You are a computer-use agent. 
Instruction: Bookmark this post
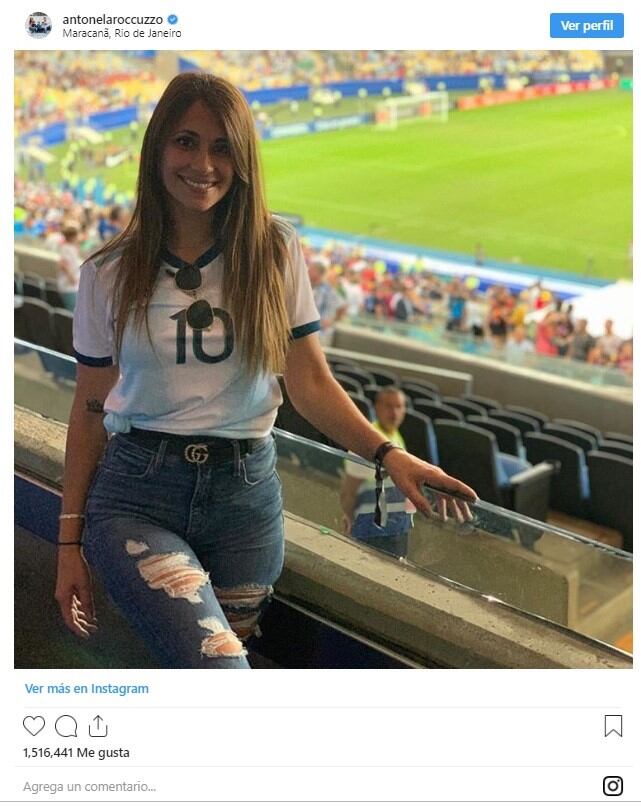coord(613,726)
